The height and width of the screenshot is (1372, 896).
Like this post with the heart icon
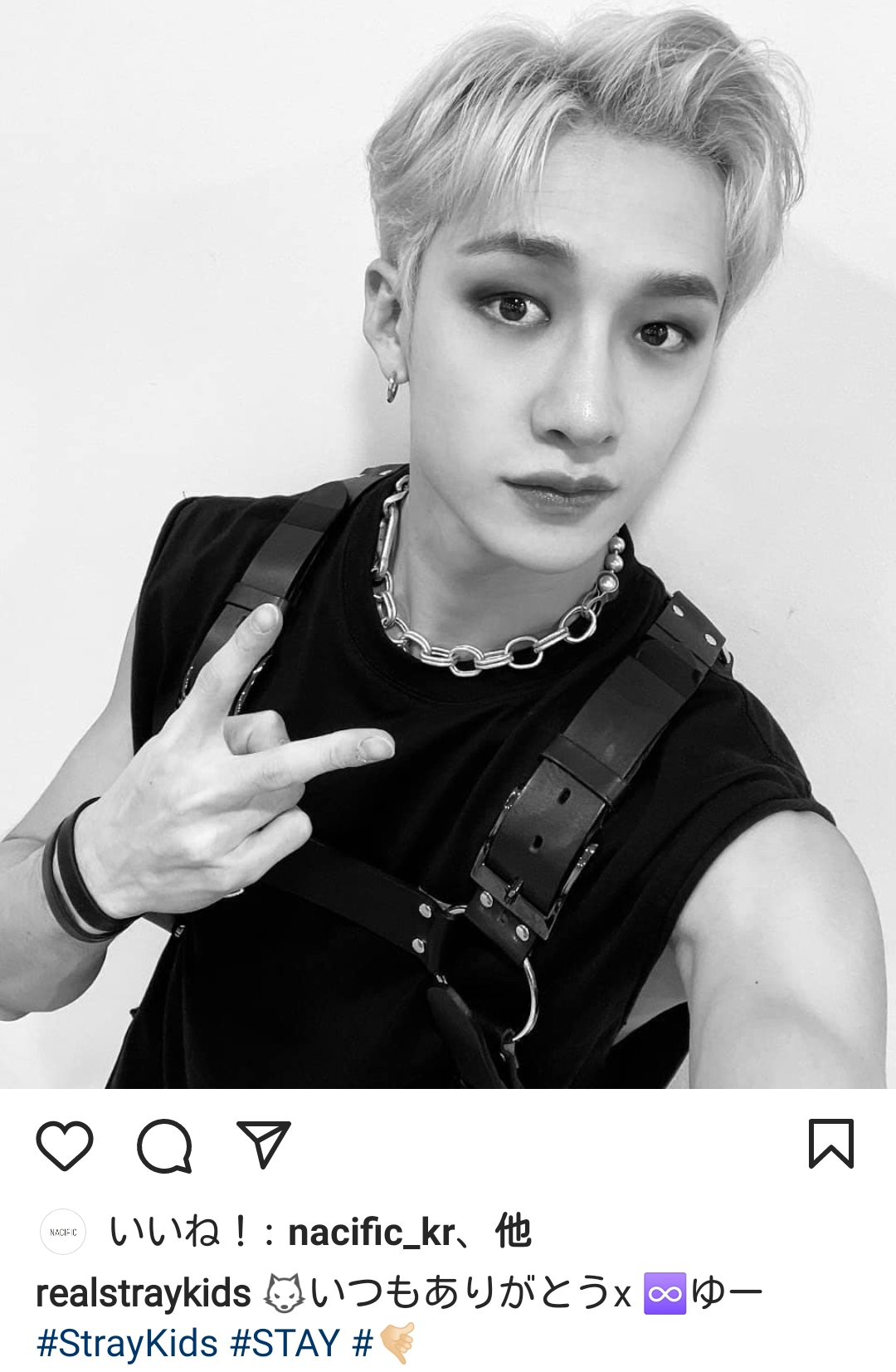coord(65,1146)
